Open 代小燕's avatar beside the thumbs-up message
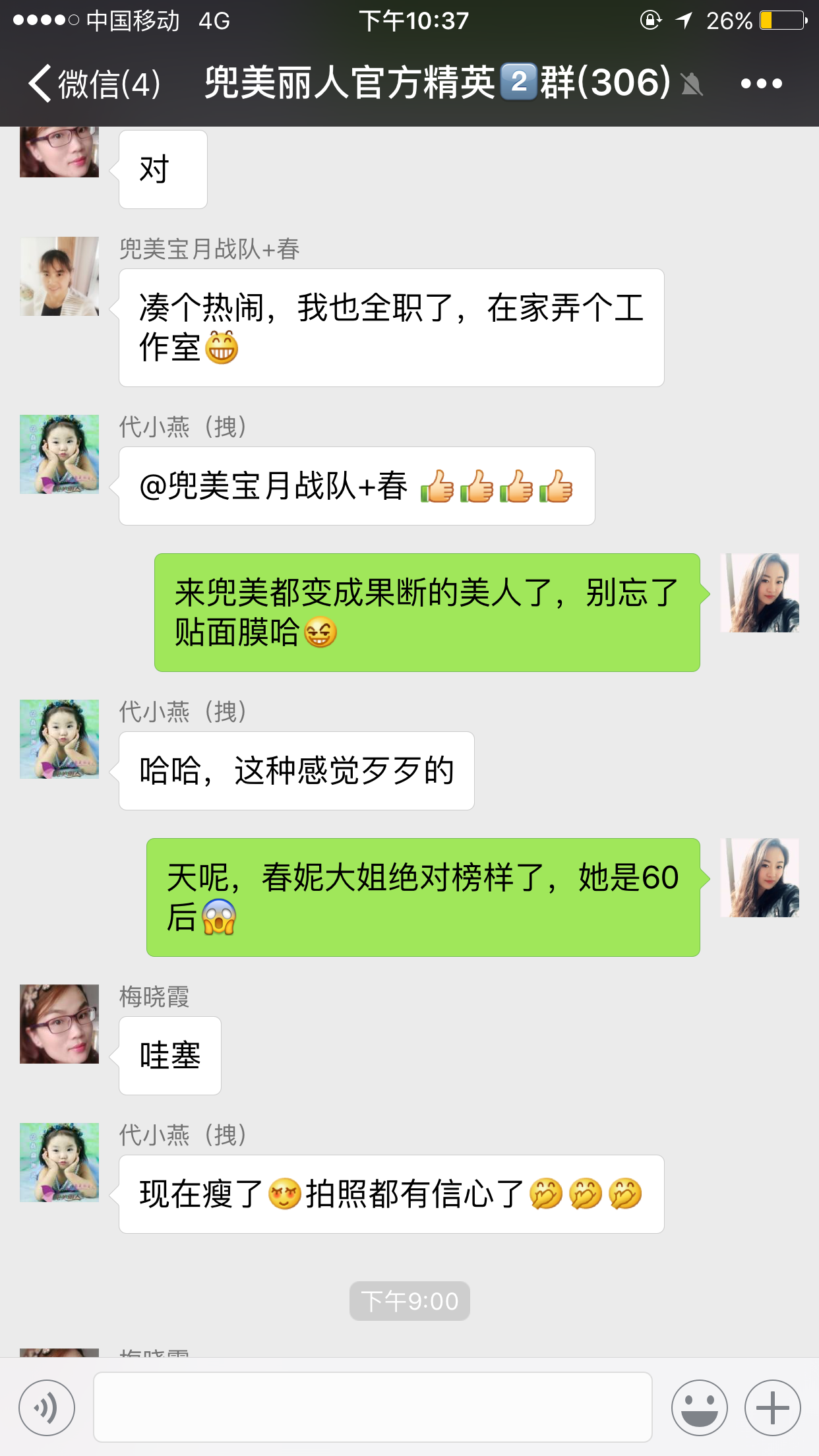This screenshot has height=1456, width=819. (x=59, y=454)
